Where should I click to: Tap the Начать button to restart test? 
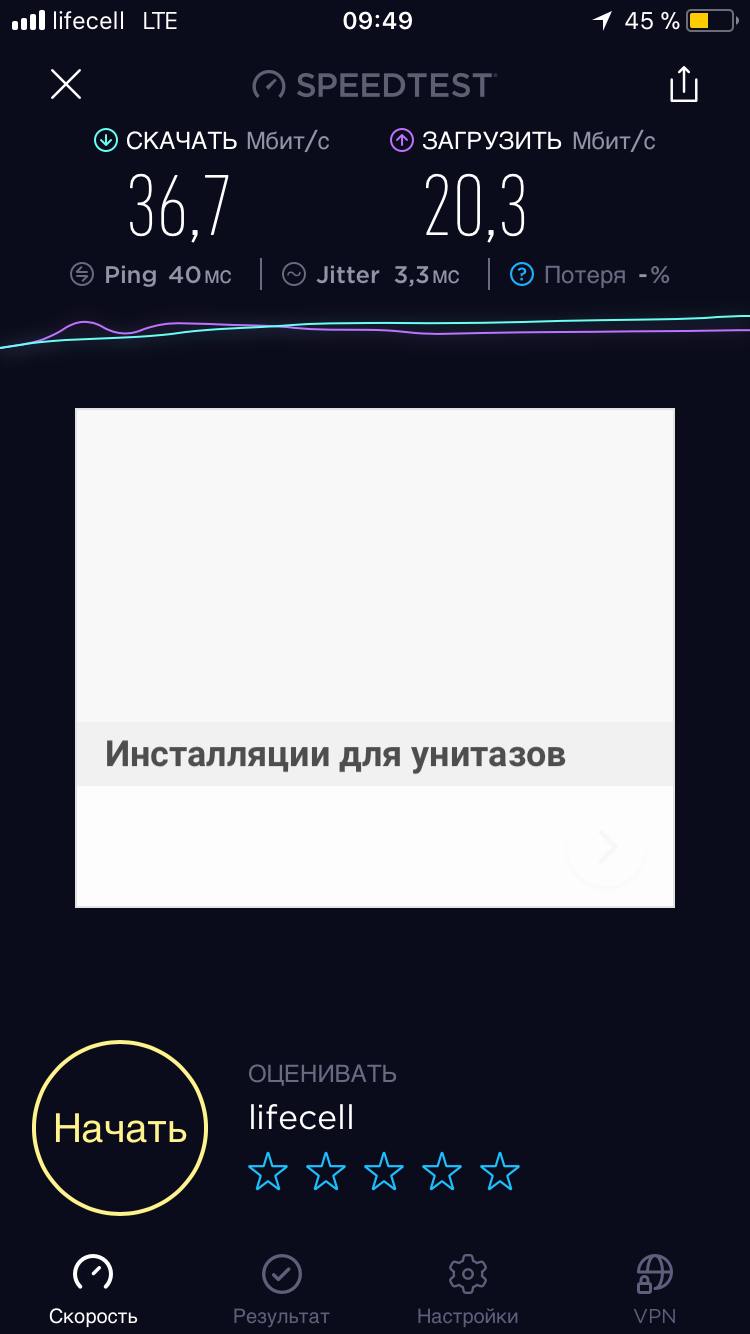120,1128
